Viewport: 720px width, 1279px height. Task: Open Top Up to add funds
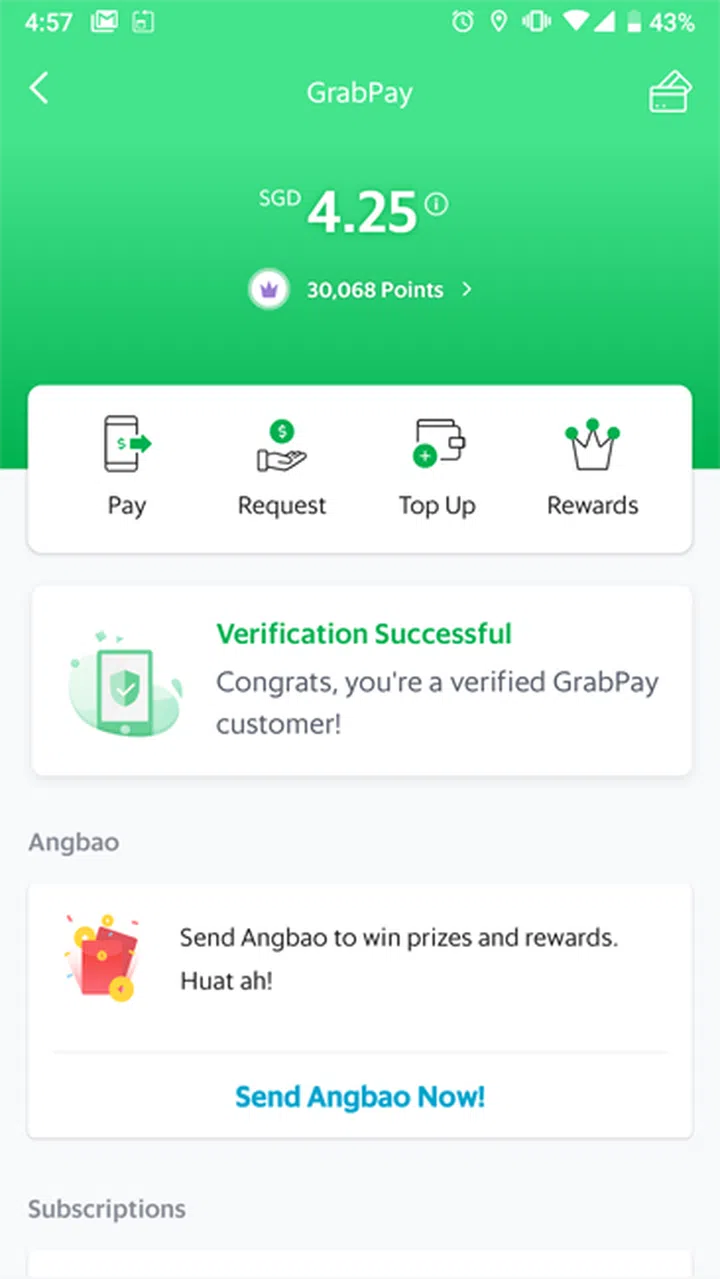(438, 467)
